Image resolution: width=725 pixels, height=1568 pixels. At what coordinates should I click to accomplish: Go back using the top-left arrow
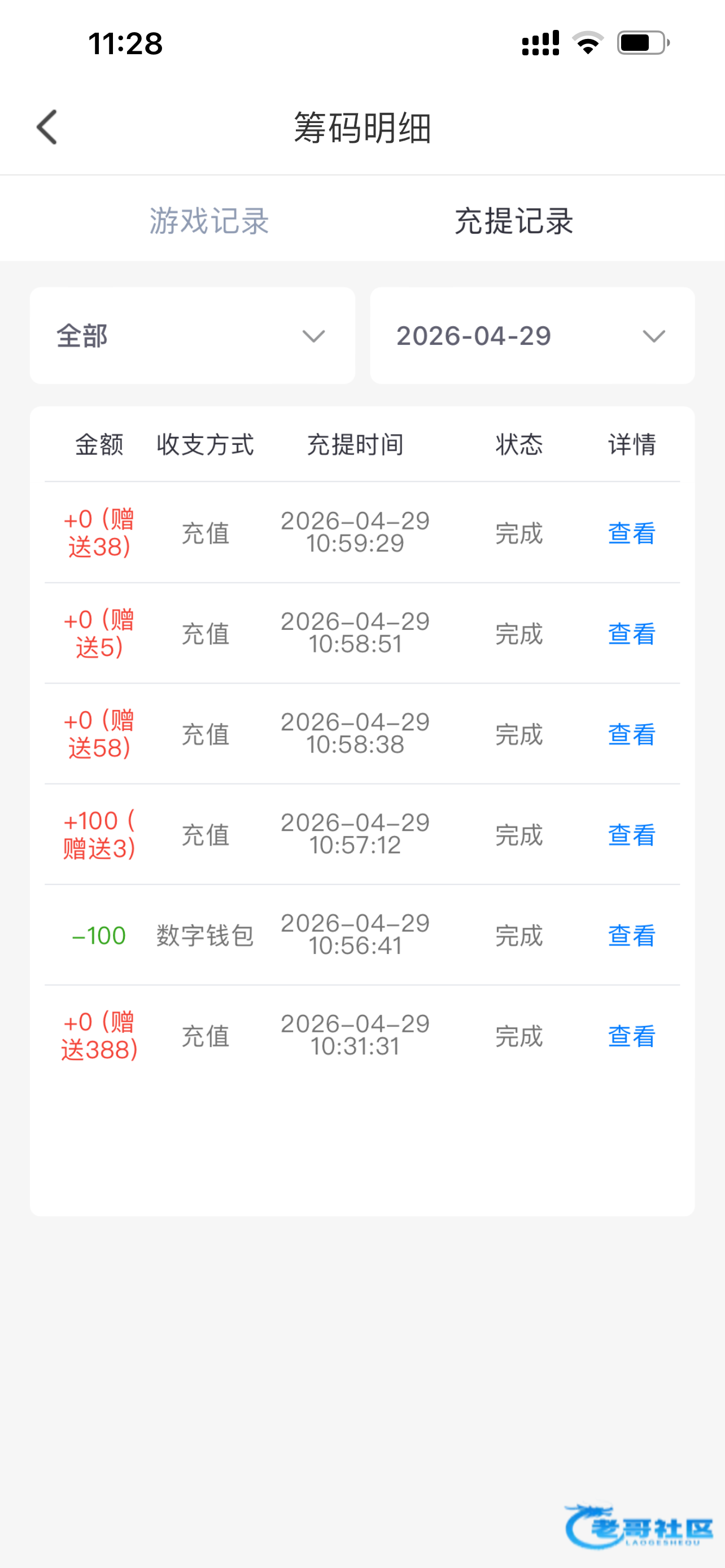[x=47, y=127]
